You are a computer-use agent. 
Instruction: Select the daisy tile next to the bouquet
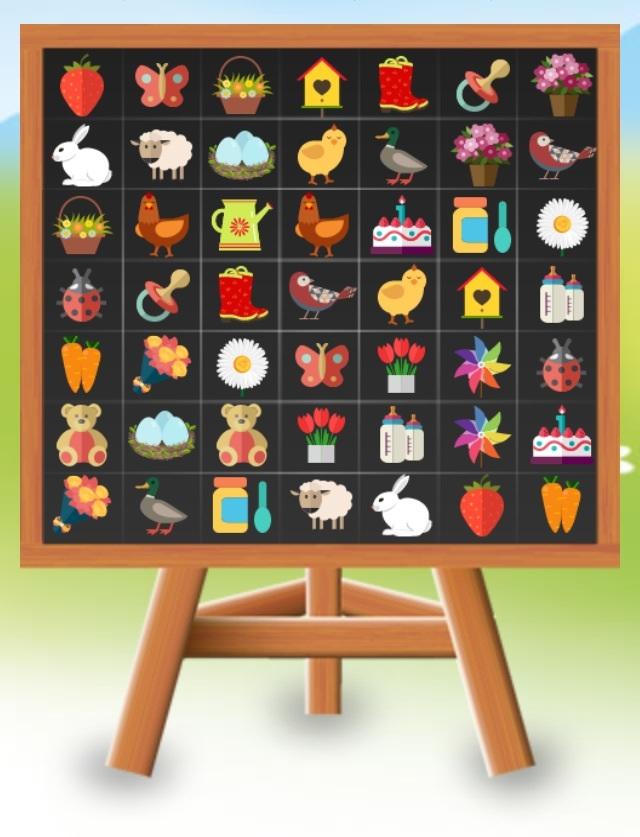[x=241, y=366]
